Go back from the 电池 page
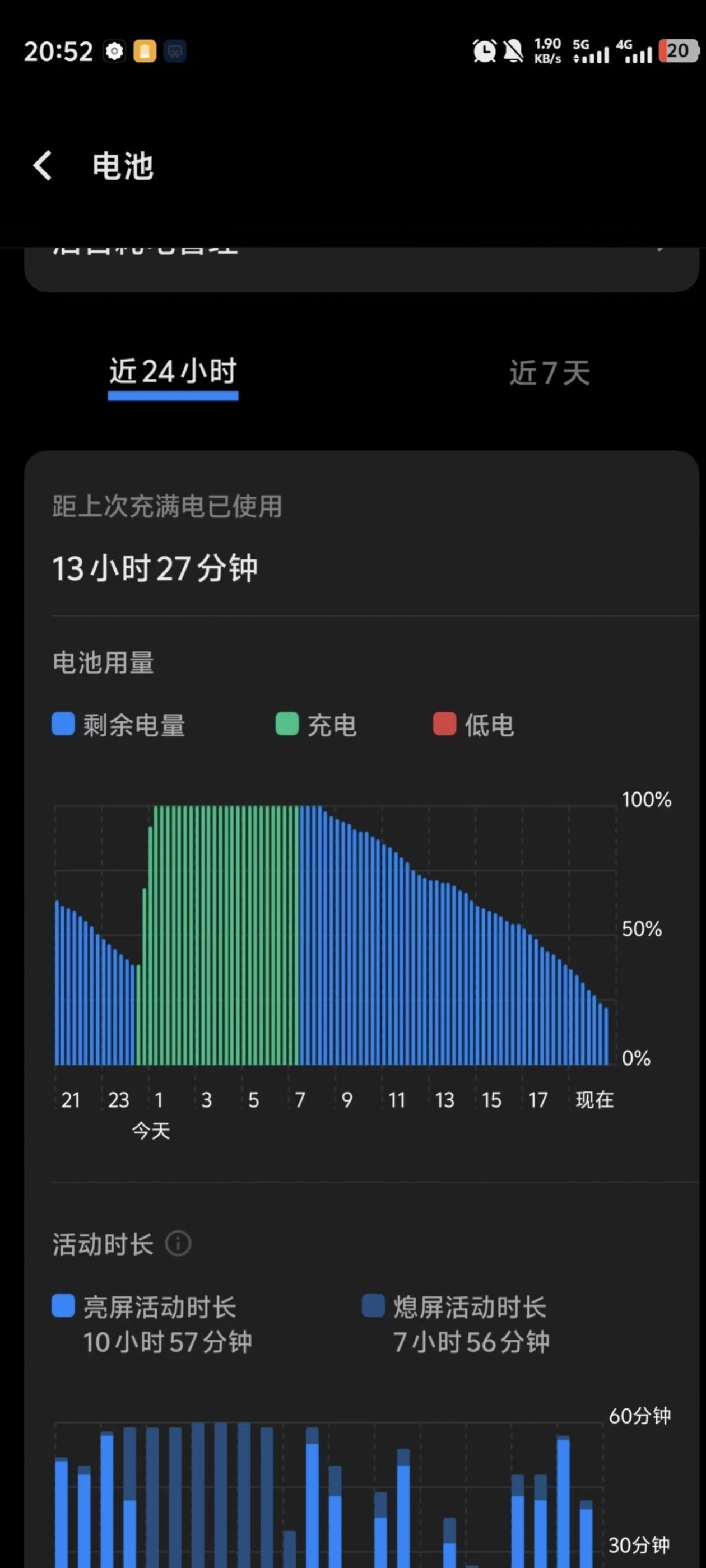Image resolution: width=706 pixels, height=1568 pixels. 43,166
